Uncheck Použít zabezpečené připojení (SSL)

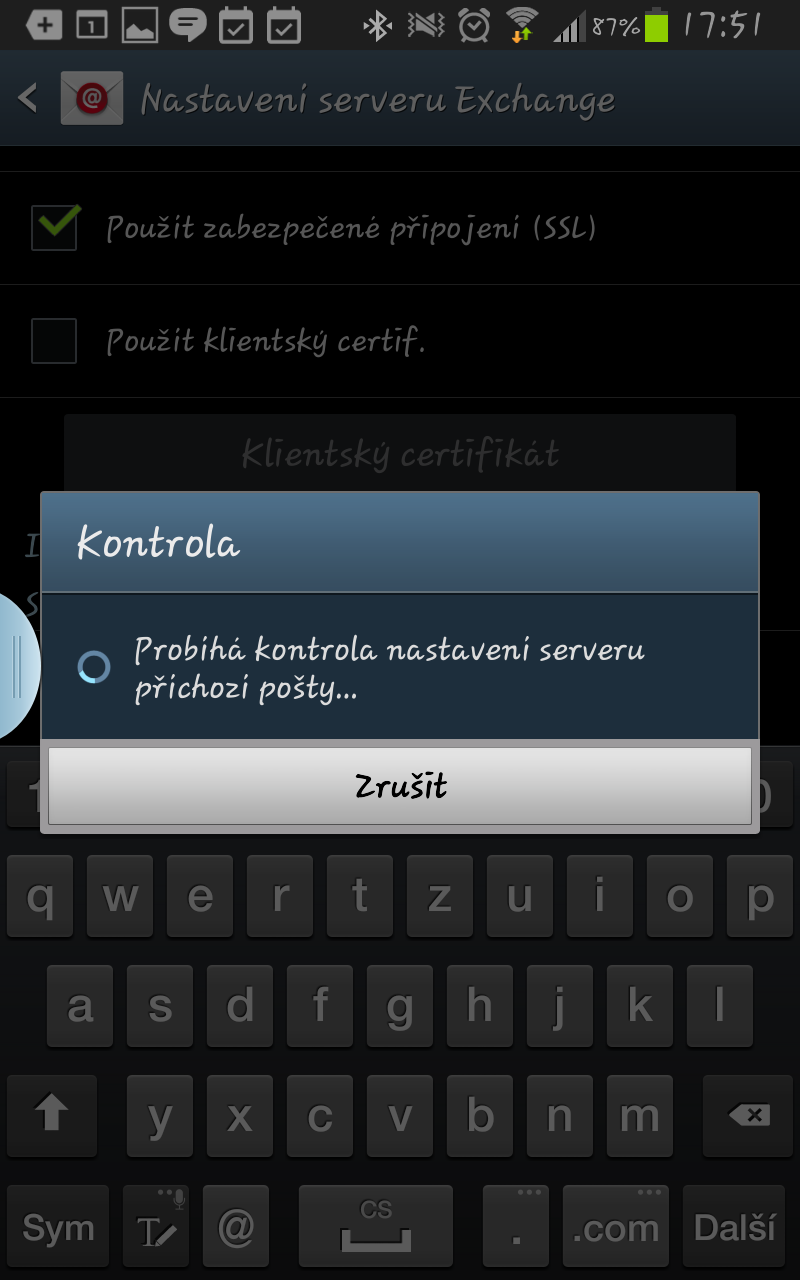click(x=54, y=227)
